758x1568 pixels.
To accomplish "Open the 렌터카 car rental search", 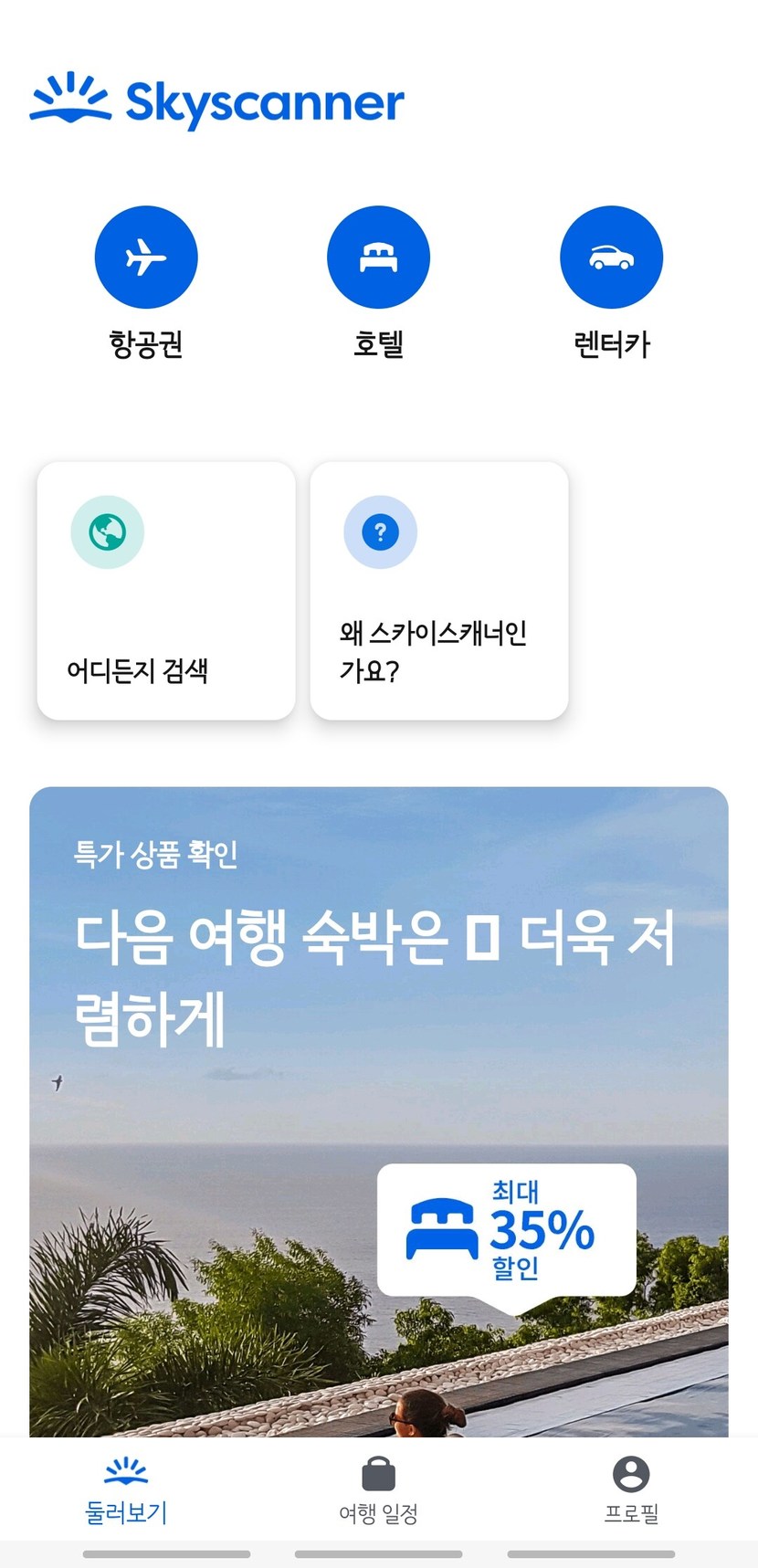I will [x=611, y=258].
